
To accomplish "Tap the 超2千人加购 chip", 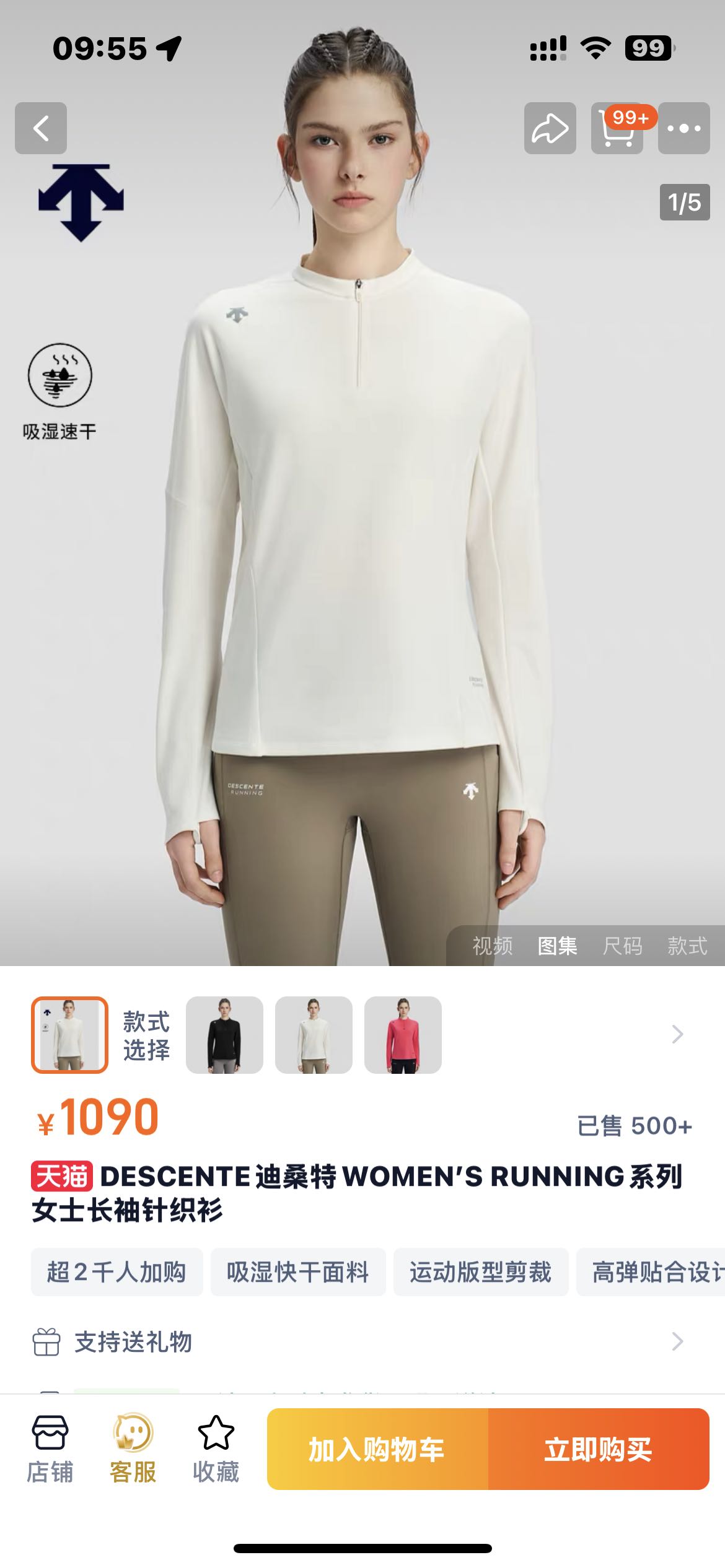I will pos(117,1273).
